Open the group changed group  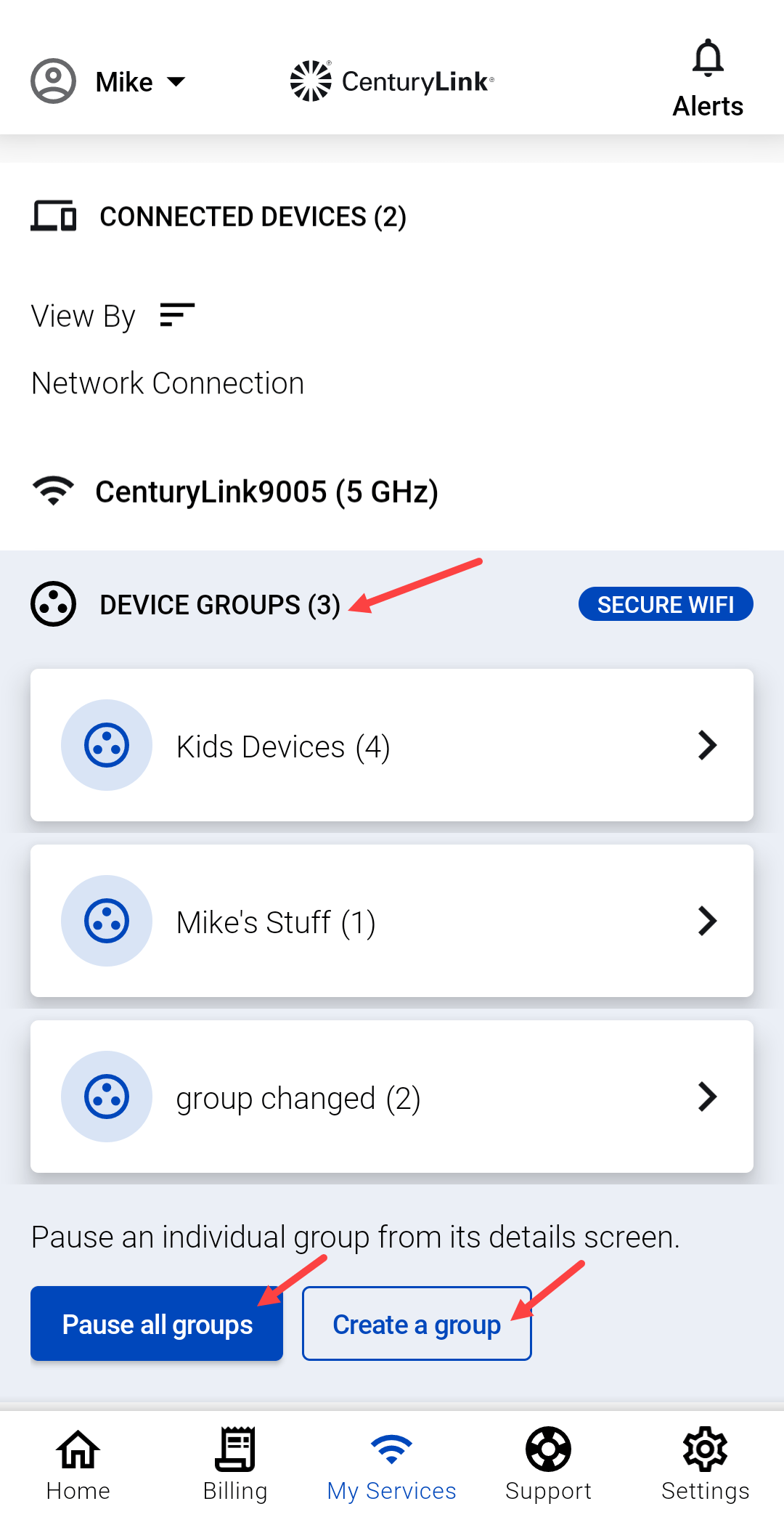pyautogui.click(x=392, y=1097)
